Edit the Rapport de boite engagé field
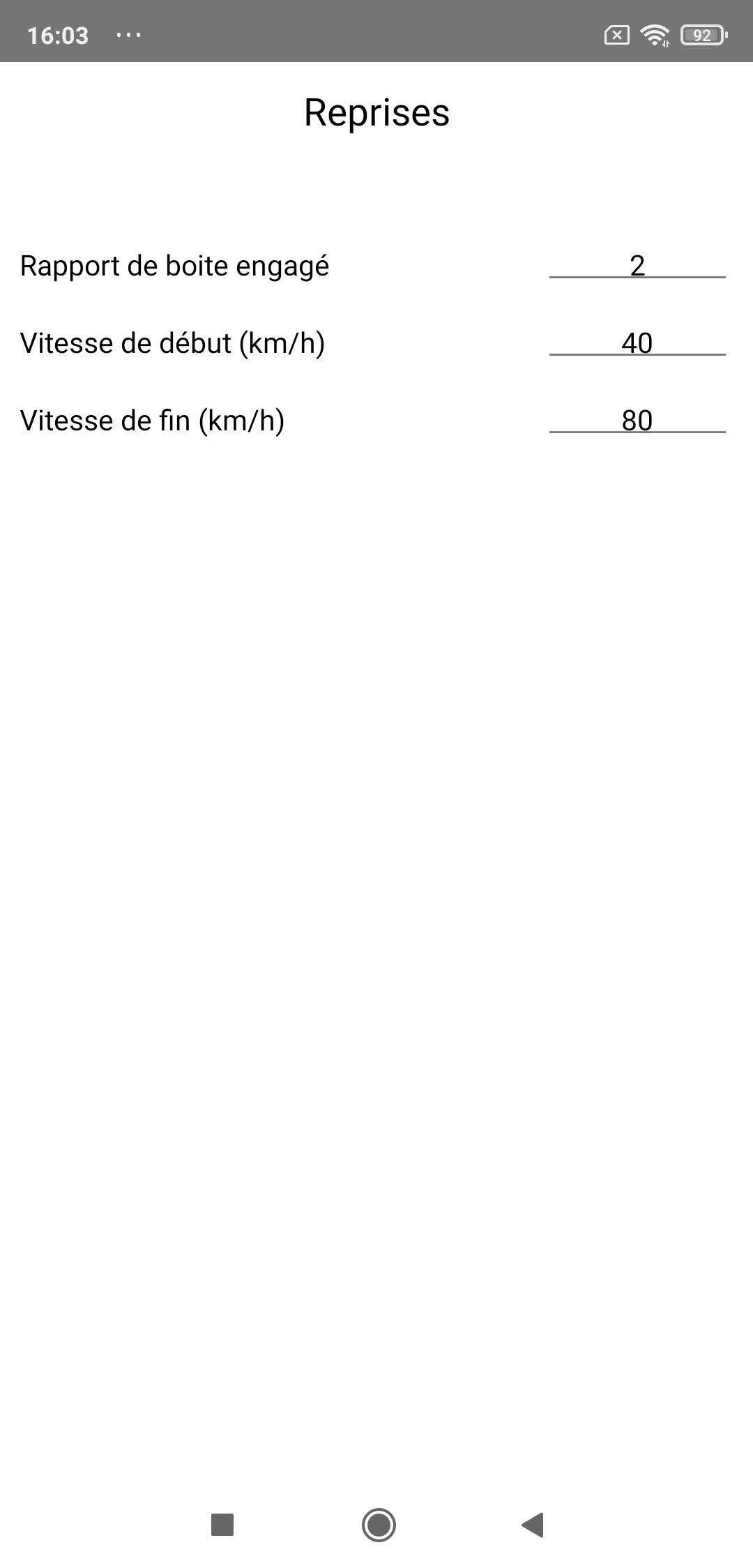Viewport: 753px width, 1568px height. coord(637,266)
